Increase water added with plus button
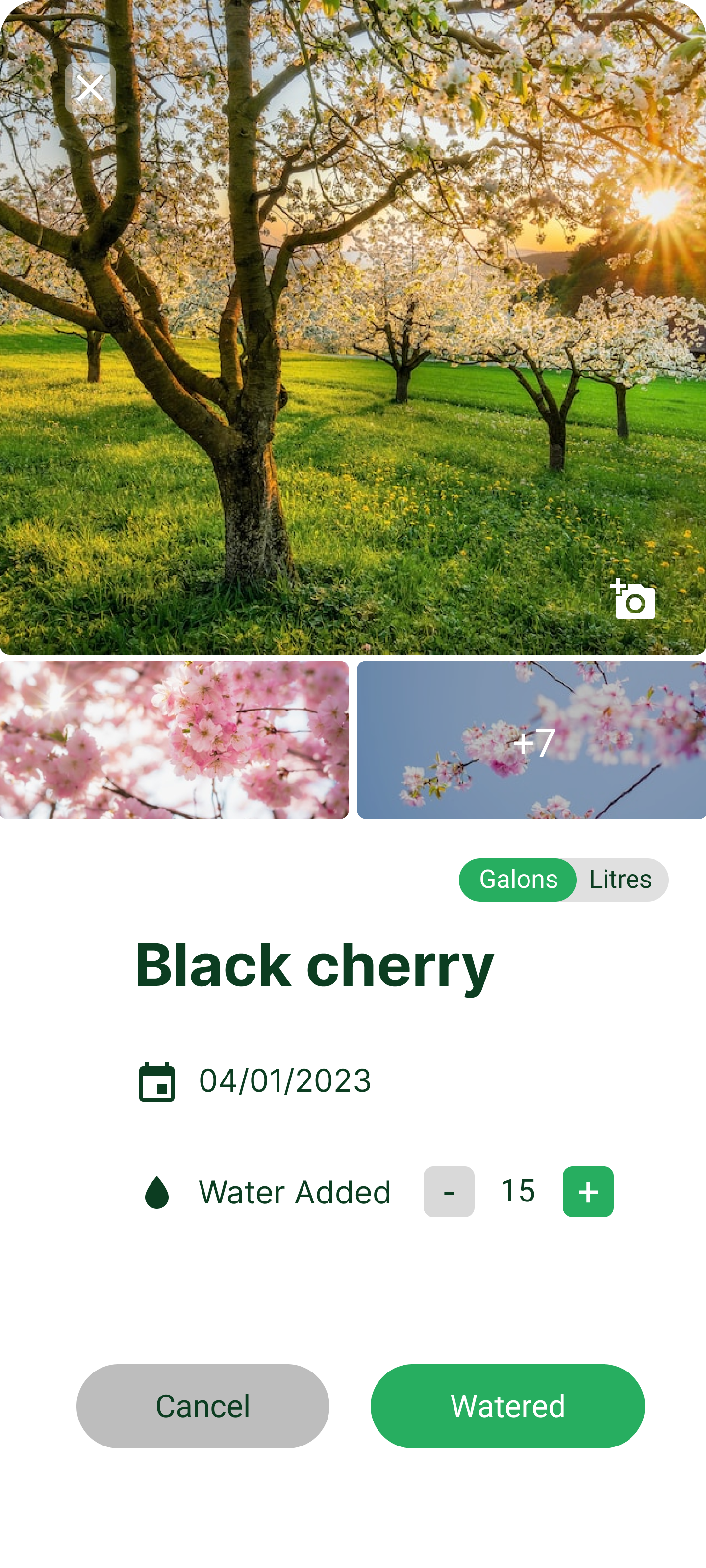 [x=588, y=1191]
